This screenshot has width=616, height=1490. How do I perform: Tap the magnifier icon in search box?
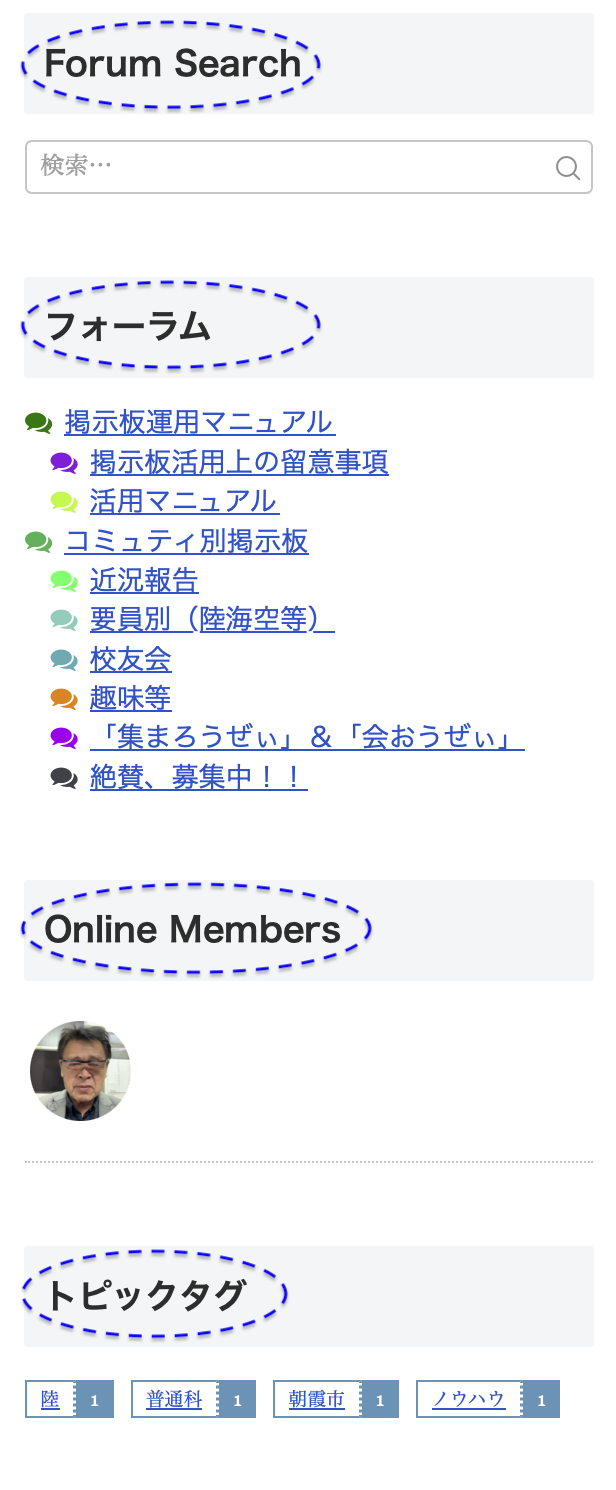568,167
